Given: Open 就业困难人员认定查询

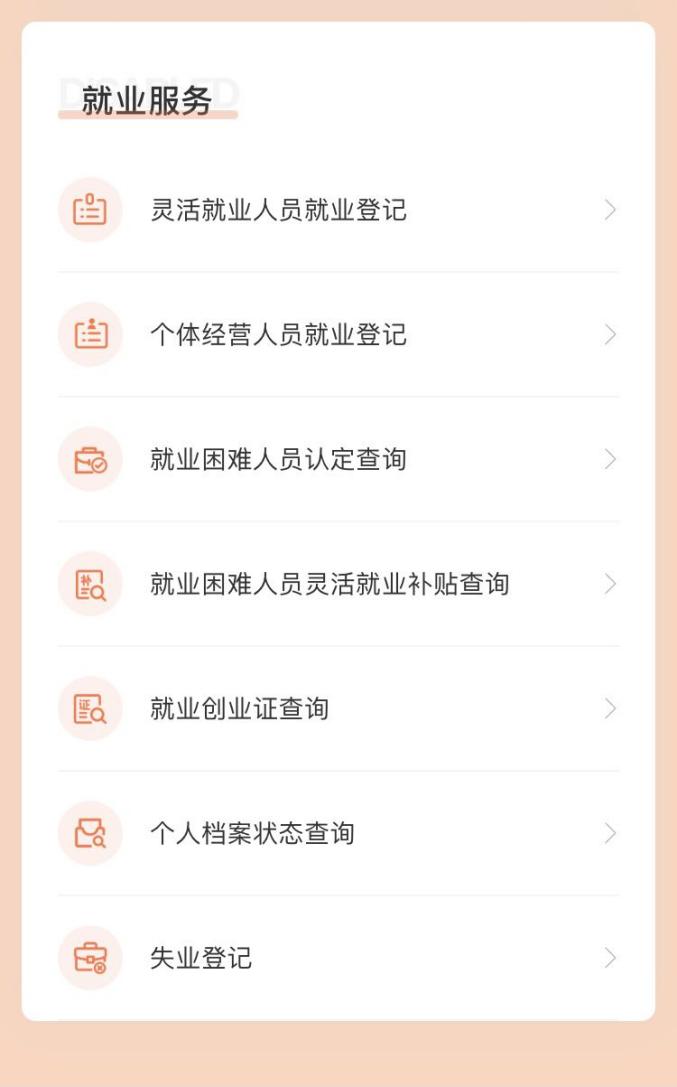Looking at the screenshot, I should coord(278,459).
